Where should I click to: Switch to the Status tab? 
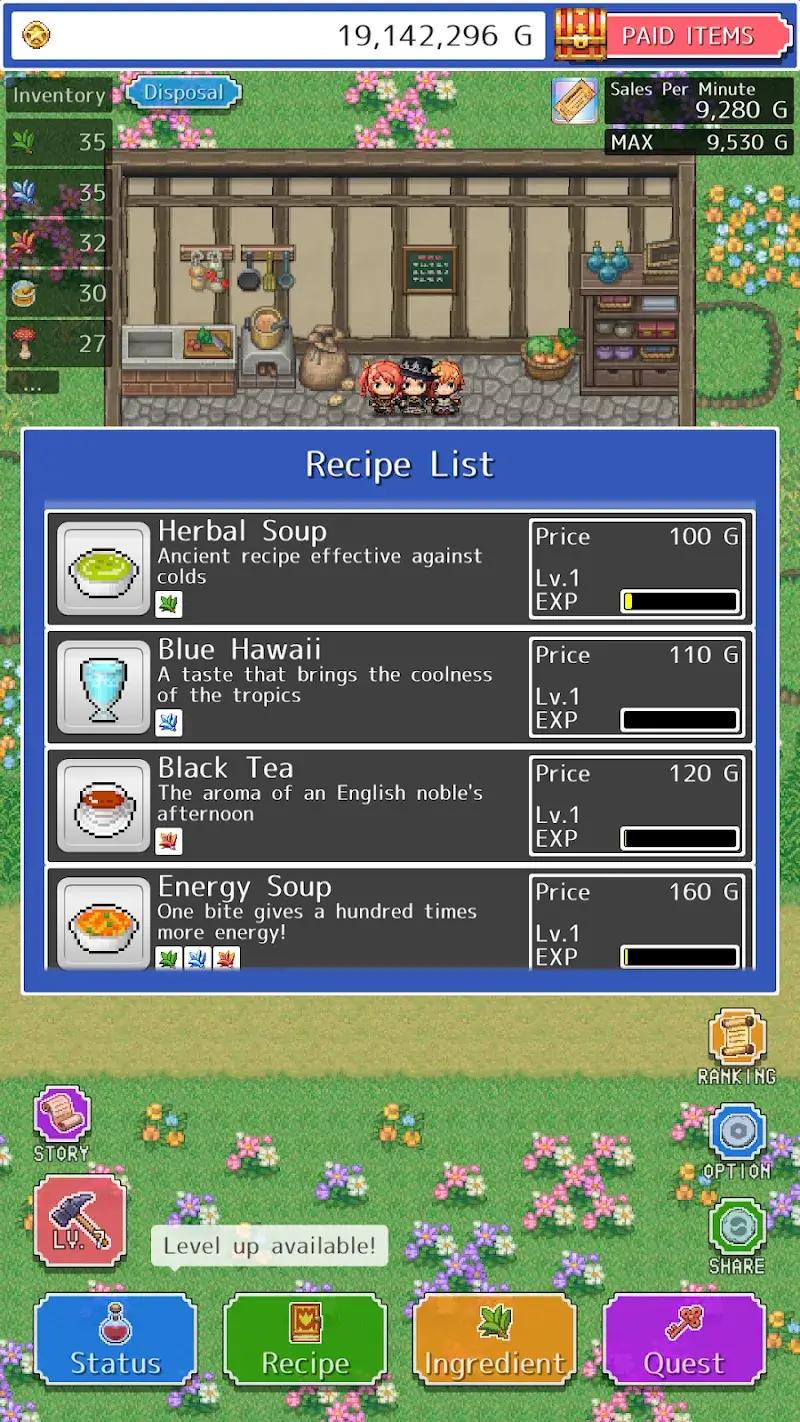tap(115, 1340)
